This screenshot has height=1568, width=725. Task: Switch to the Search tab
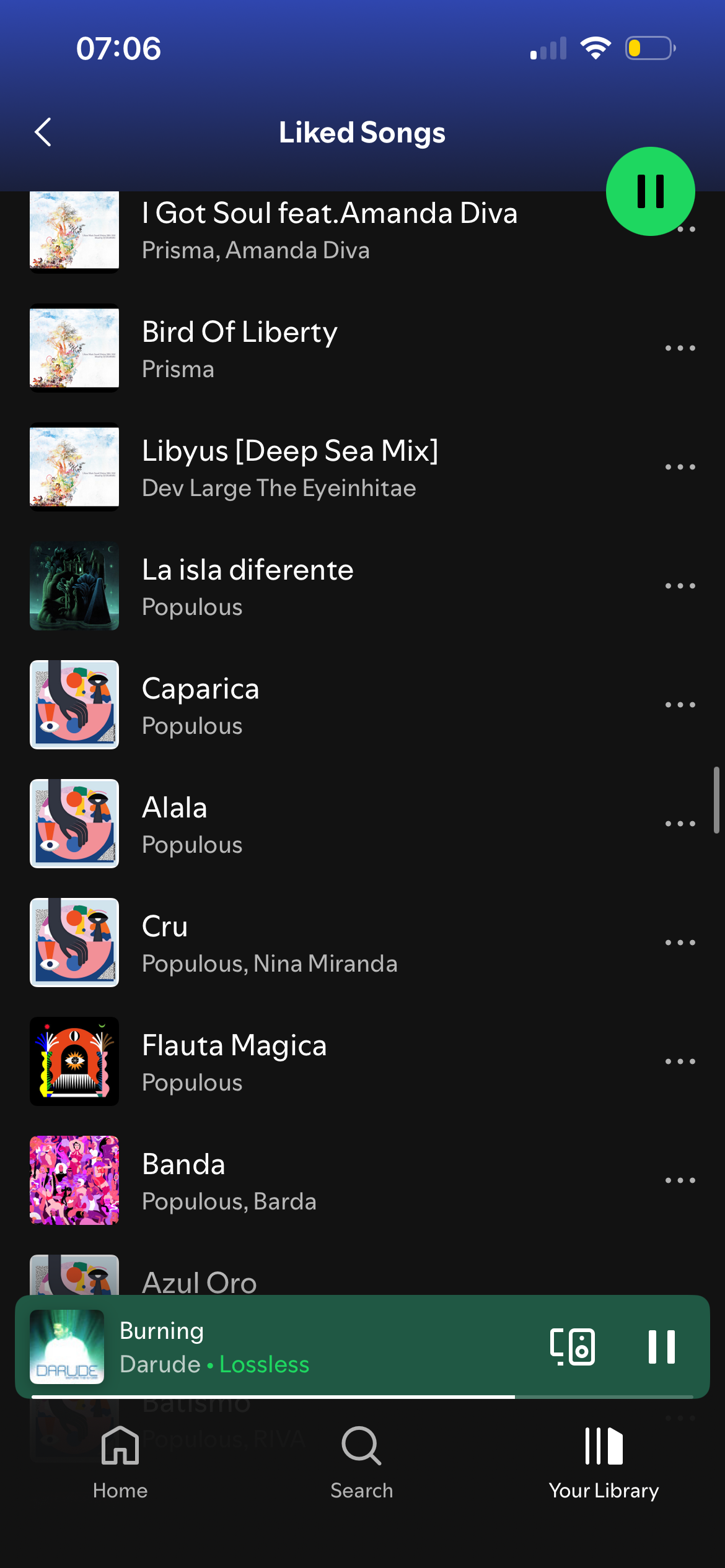click(x=362, y=1463)
